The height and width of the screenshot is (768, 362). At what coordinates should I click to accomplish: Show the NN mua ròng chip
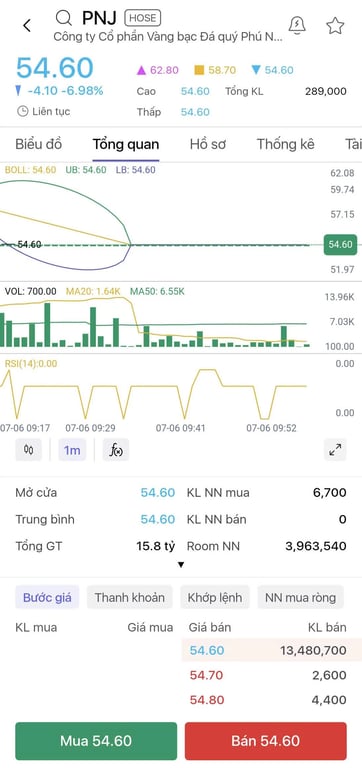(x=300, y=597)
